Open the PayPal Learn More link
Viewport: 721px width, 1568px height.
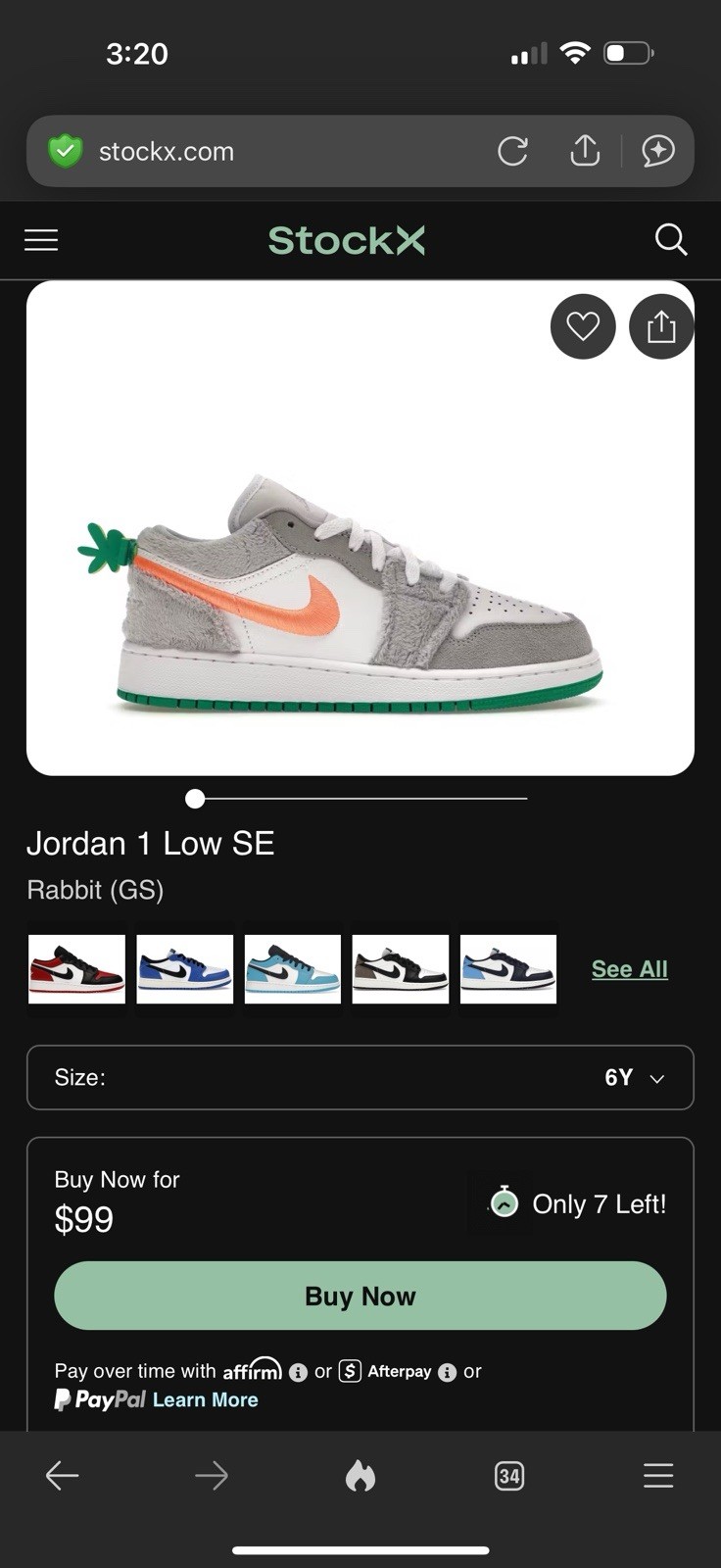coord(205,1399)
